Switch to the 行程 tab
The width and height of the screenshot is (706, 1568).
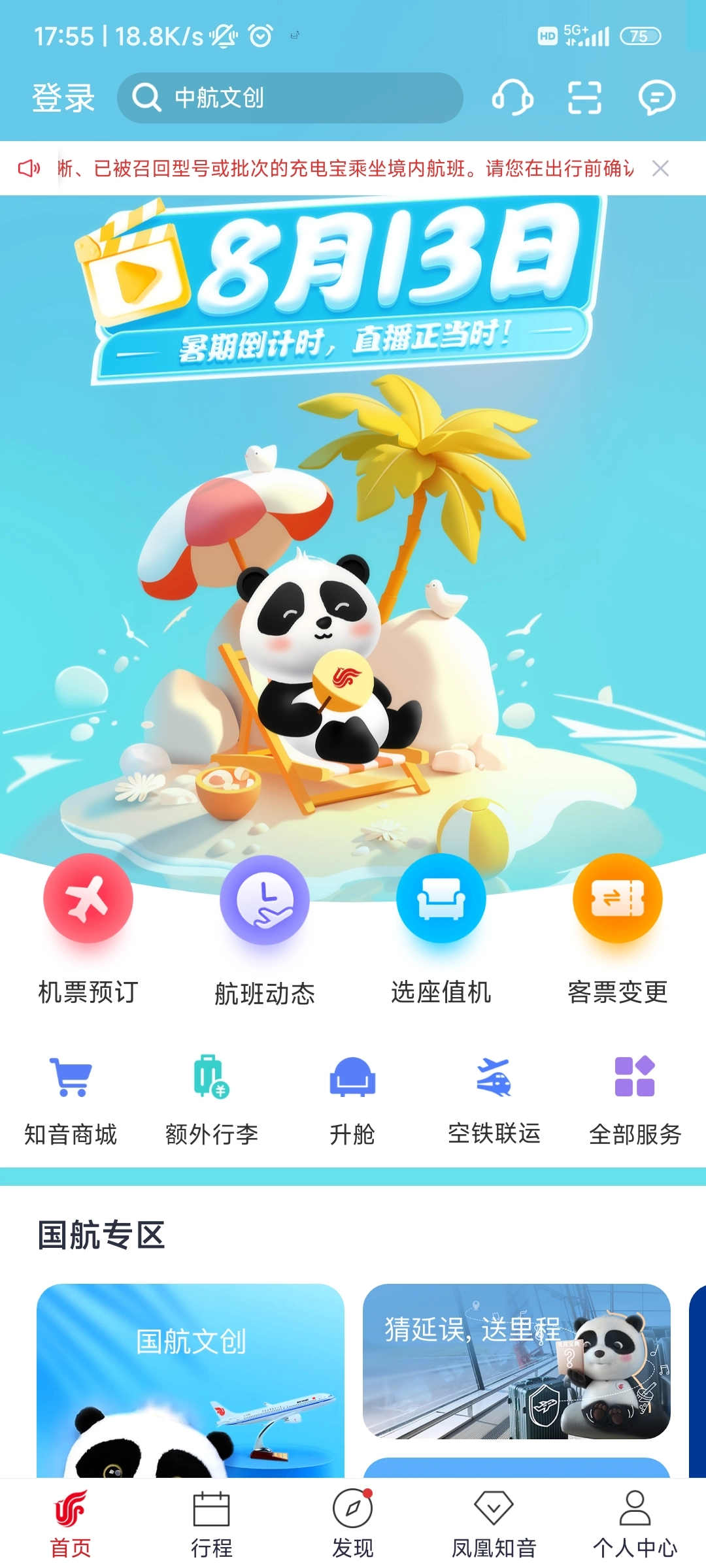[x=212, y=1524]
